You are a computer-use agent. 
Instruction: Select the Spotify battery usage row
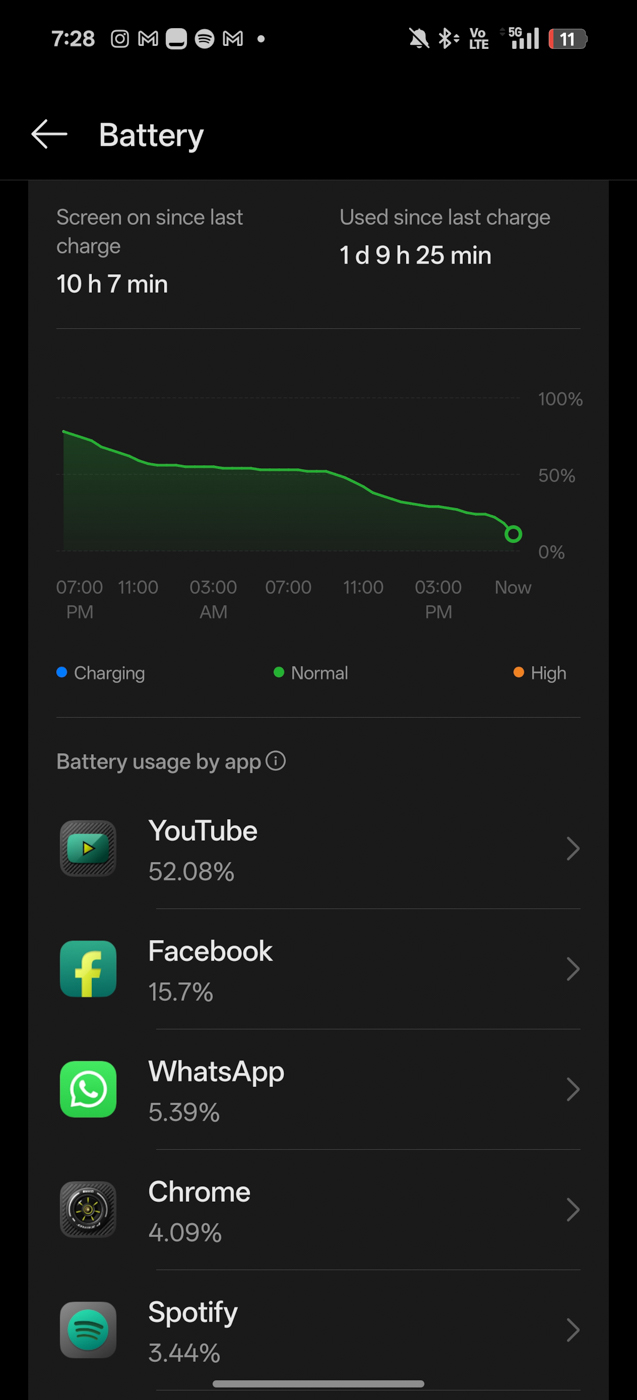tap(318, 1330)
